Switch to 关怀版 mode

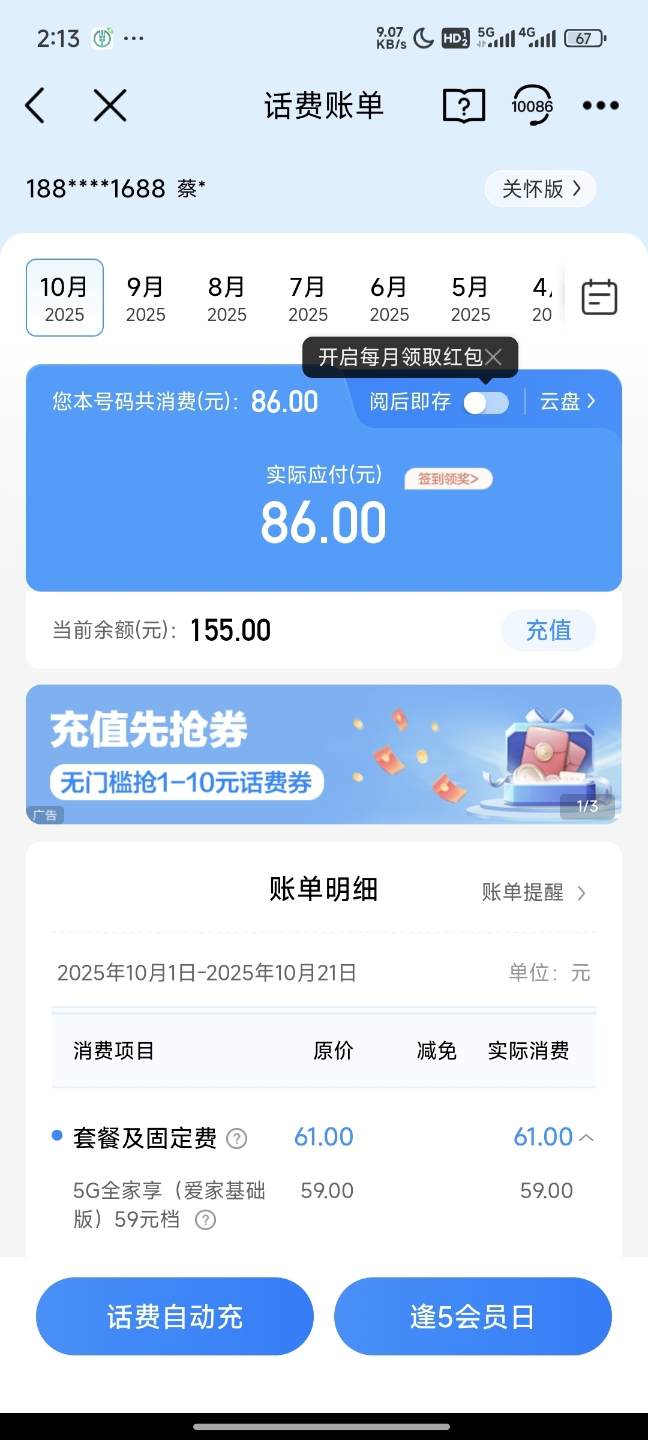(540, 189)
